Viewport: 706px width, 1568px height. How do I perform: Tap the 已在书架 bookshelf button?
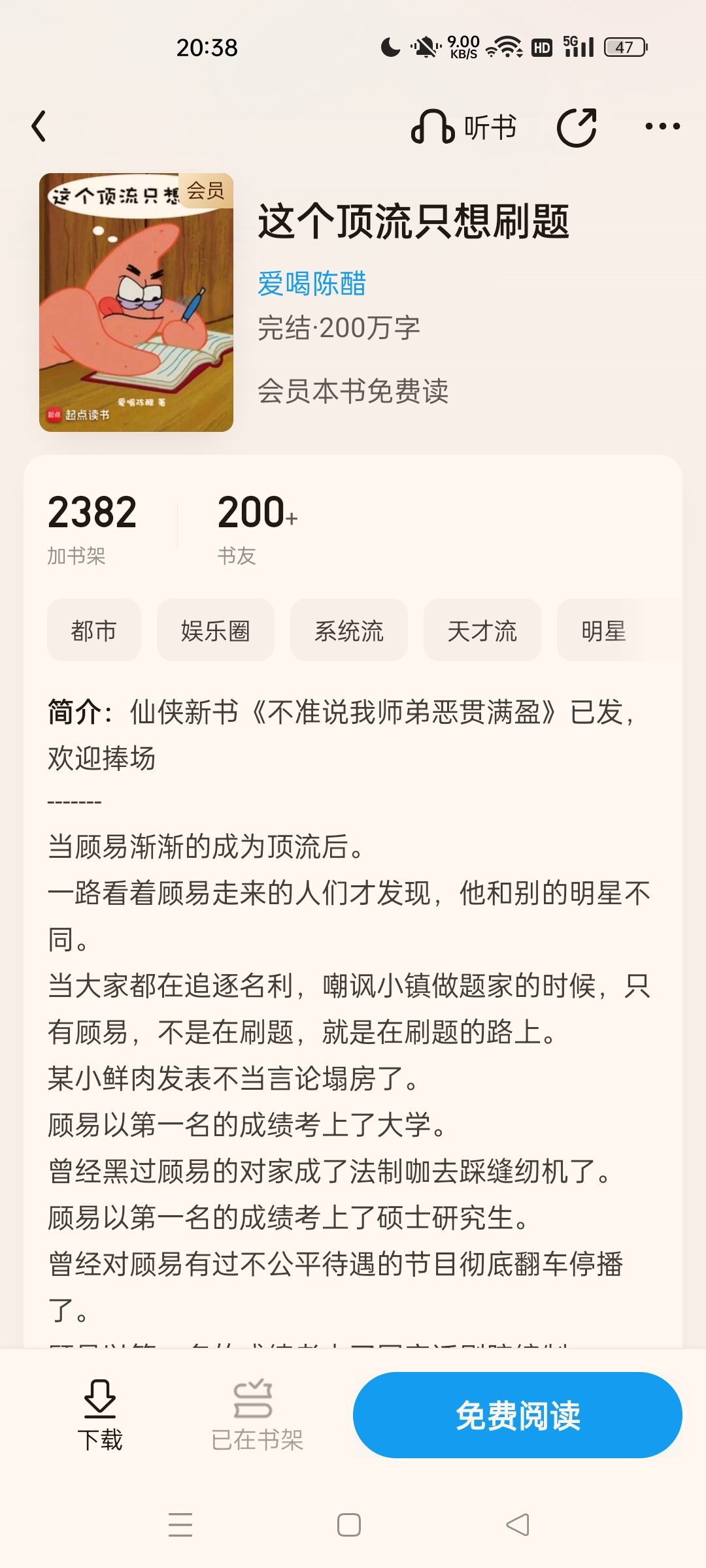[257, 1415]
